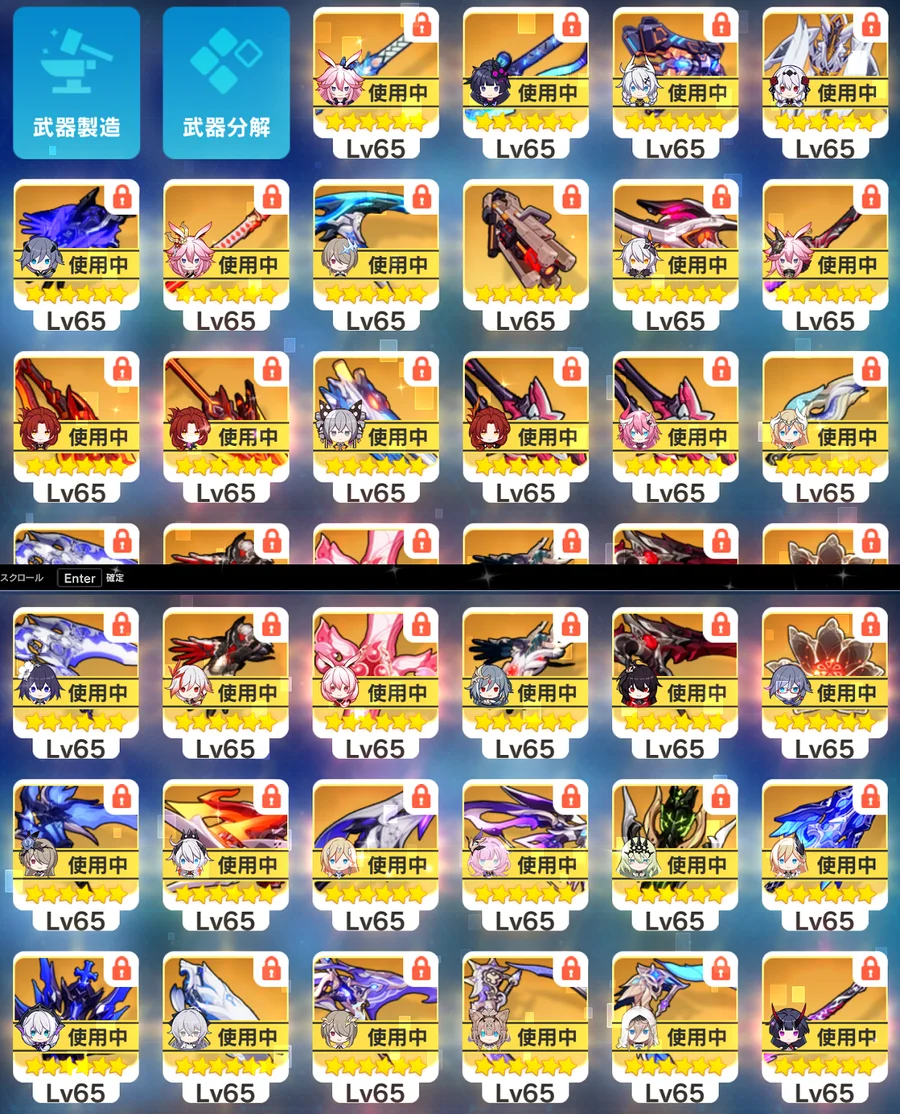
Task: Open the 武器分解 weapon dismantle menu
Action: pyautogui.click(x=226, y=82)
